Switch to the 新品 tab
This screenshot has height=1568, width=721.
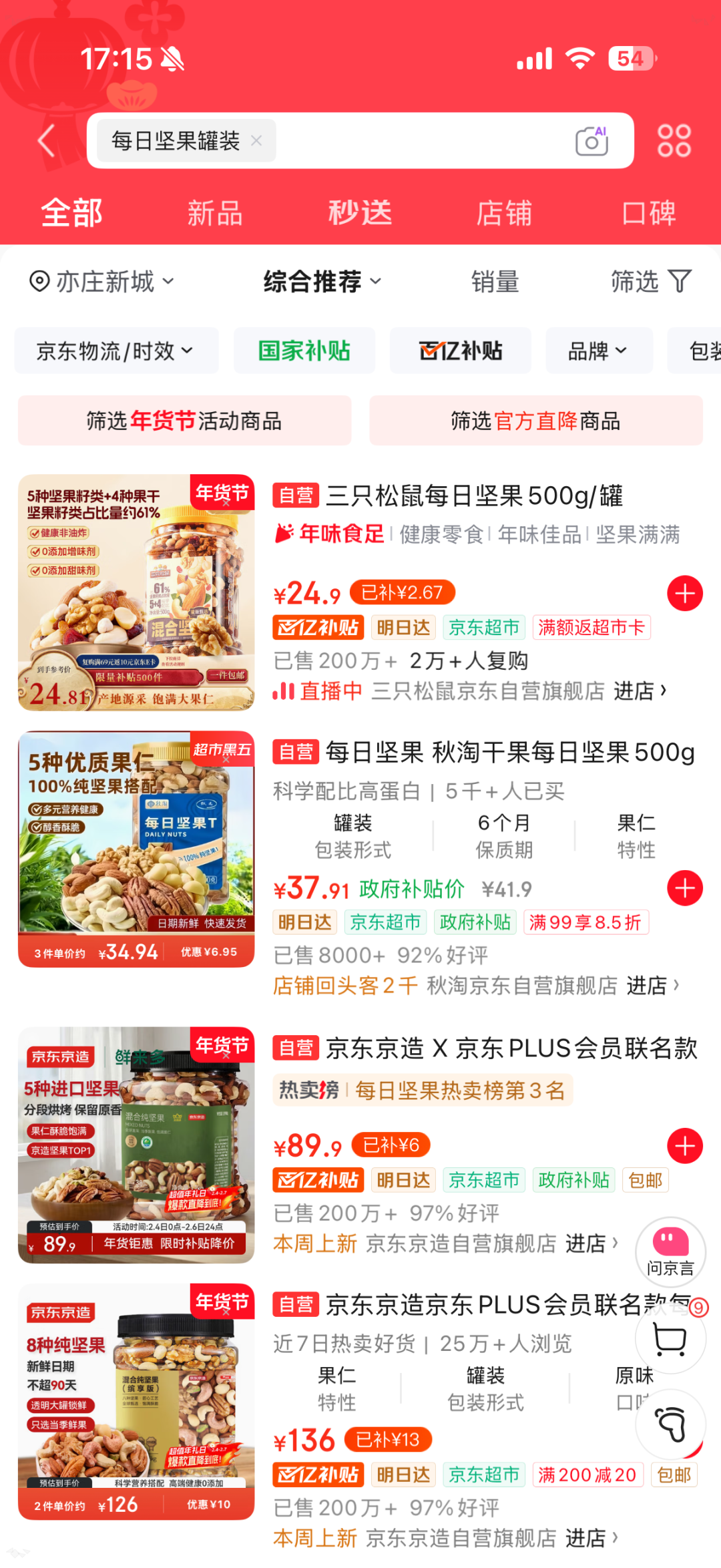[x=214, y=214]
